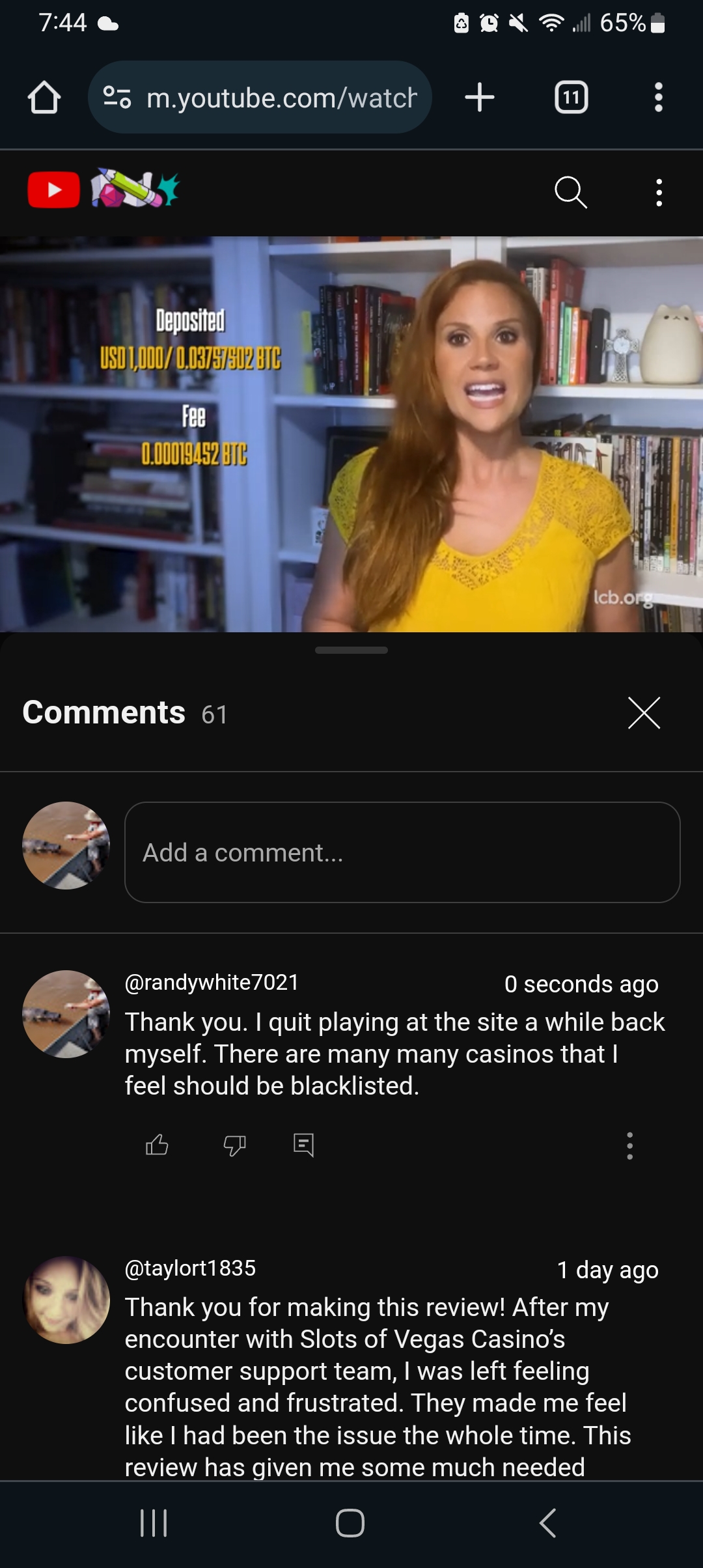The image size is (703, 1568).
Task: Open the tab switcher showing 11 tabs
Action: pyautogui.click(x=571, y=98)
